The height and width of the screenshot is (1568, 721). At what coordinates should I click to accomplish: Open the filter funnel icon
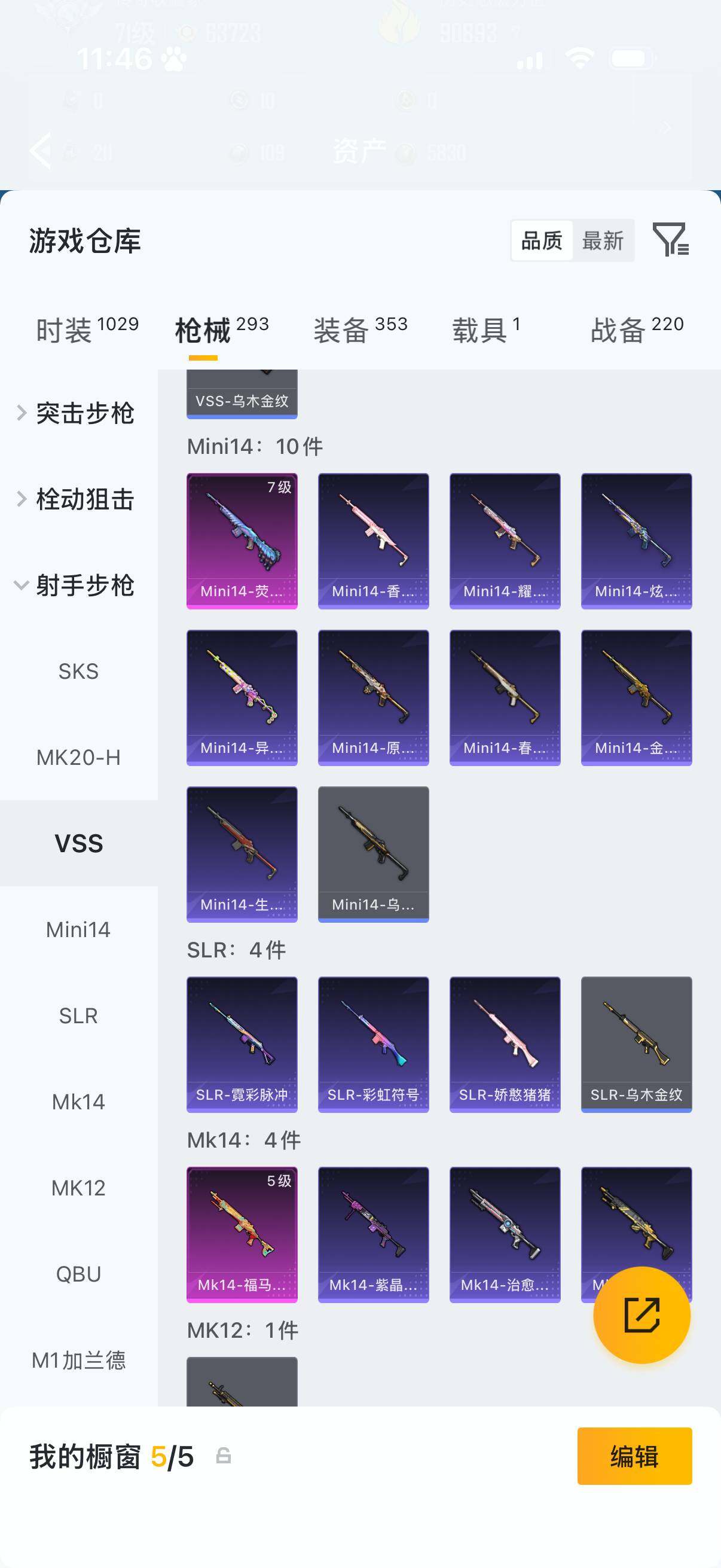[670, 239]
